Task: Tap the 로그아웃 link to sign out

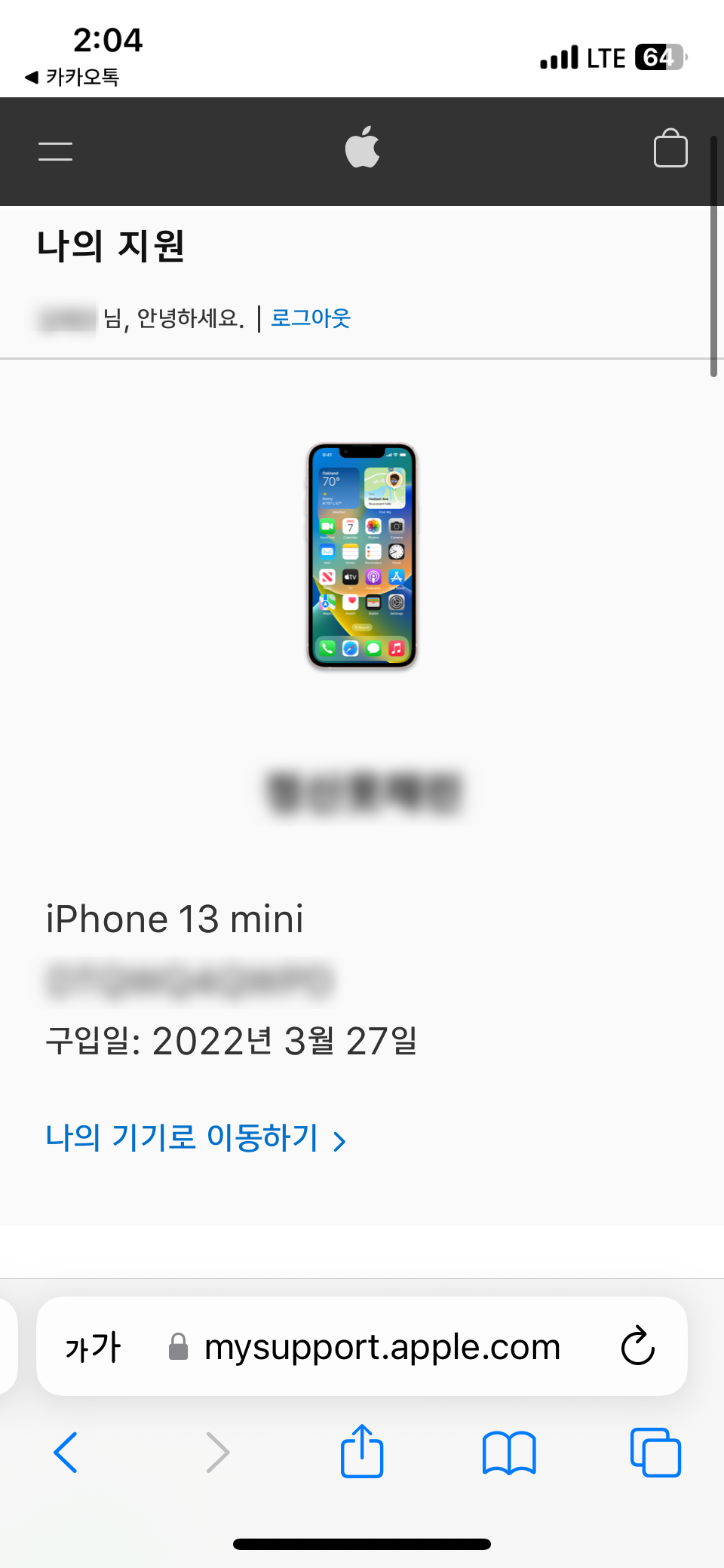Action: [311, 318]
